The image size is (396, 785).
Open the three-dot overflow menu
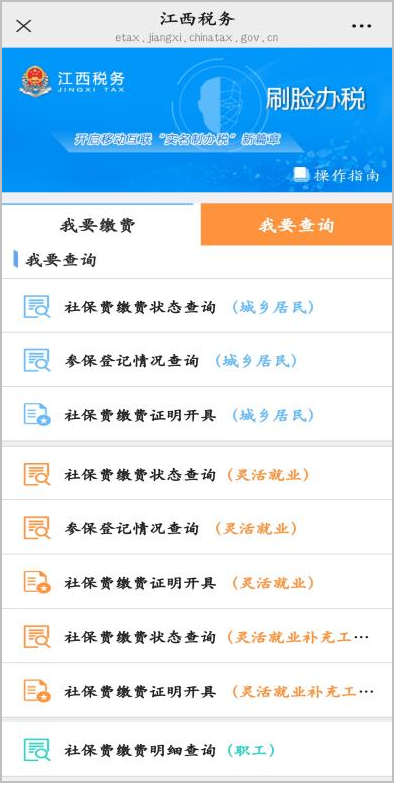361,26
